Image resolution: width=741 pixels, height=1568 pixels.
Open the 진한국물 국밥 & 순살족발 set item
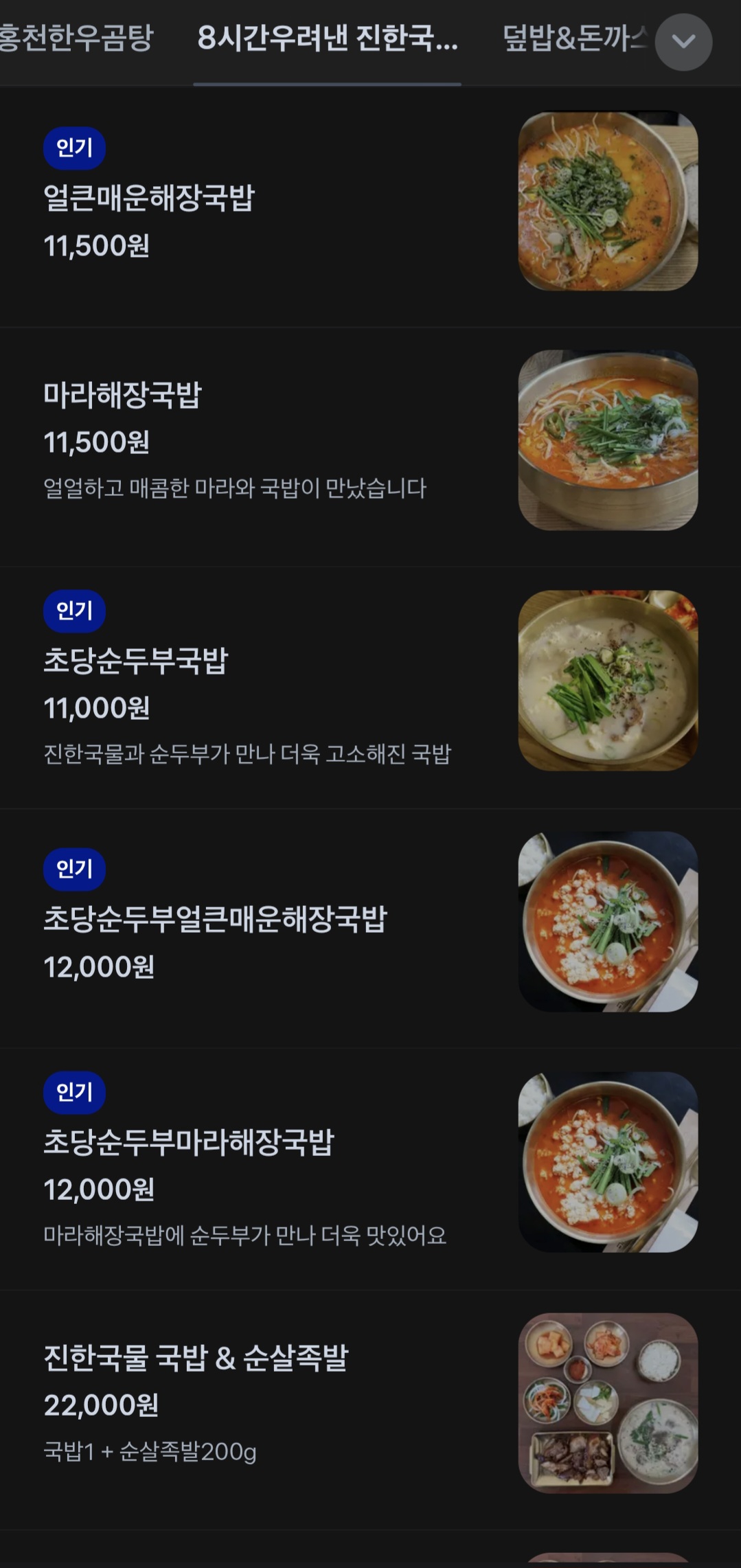371,1410
